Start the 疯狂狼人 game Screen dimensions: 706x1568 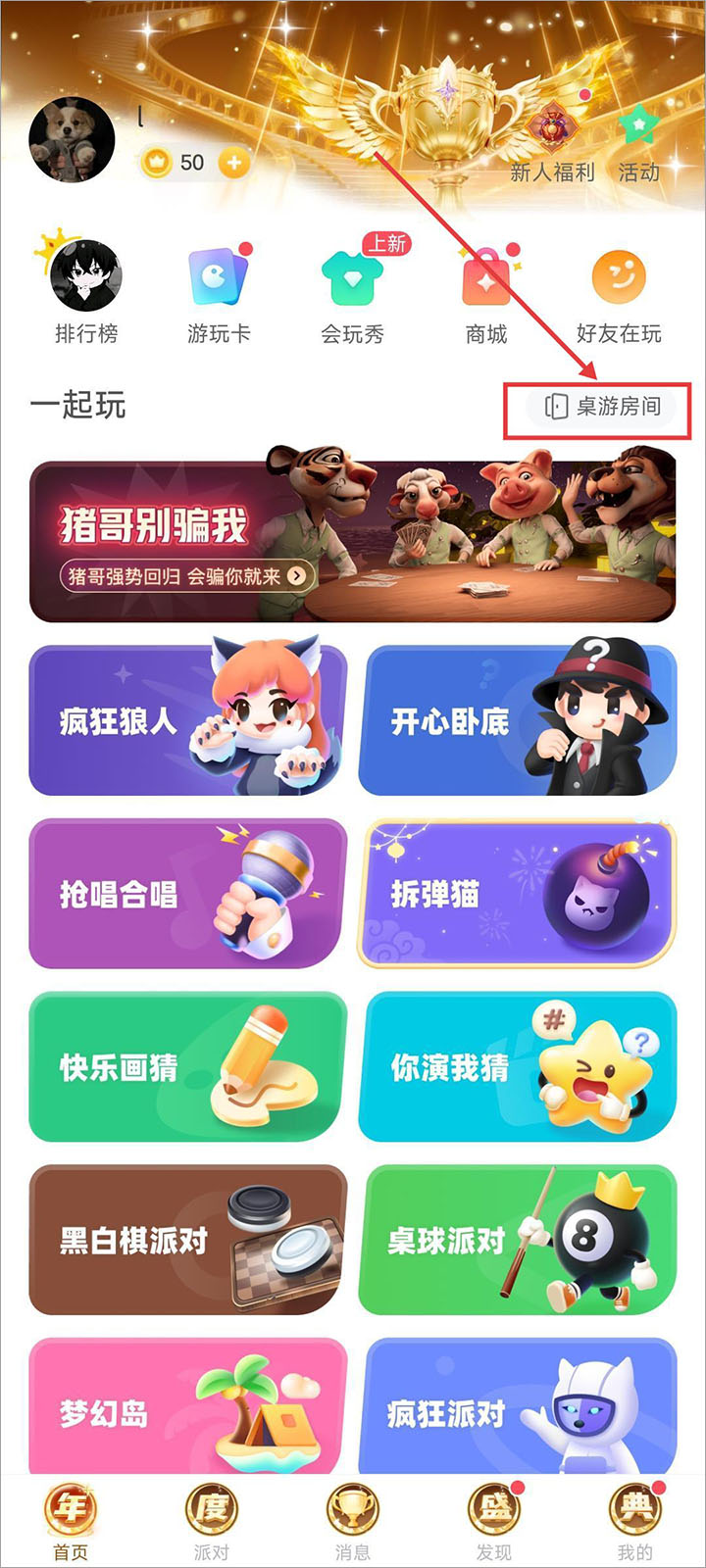[187, 720]
